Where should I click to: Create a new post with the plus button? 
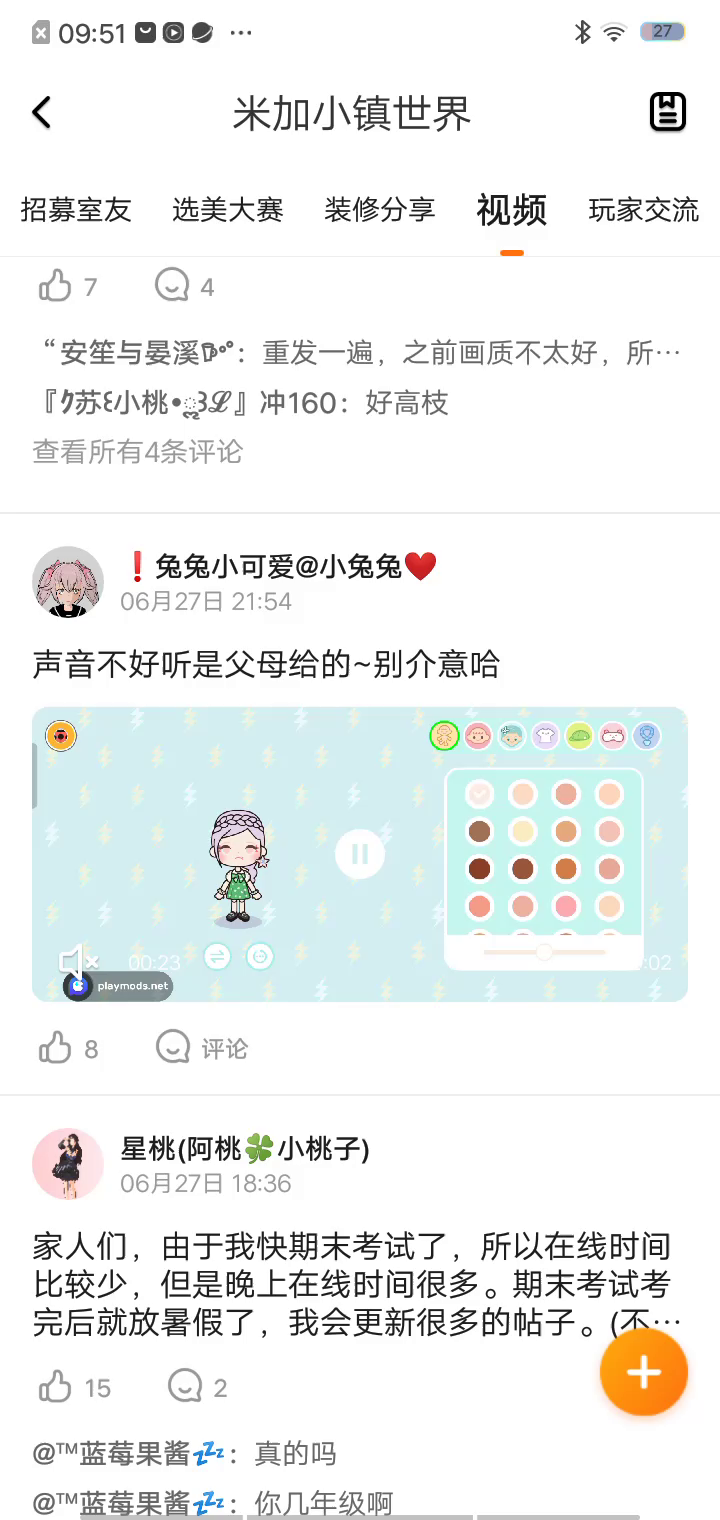[x=643, y=1373]
